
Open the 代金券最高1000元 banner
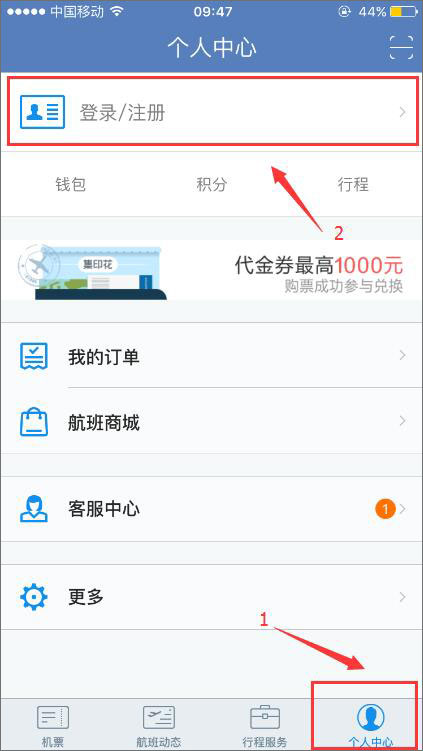pos(211,270)
